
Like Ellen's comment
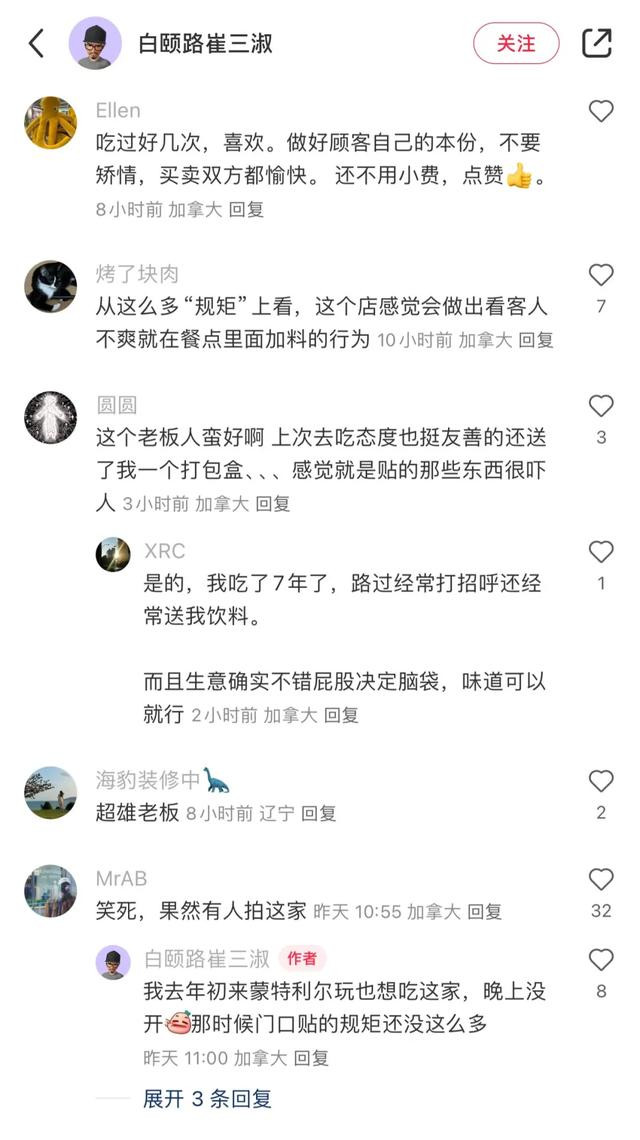pos(601,111)
